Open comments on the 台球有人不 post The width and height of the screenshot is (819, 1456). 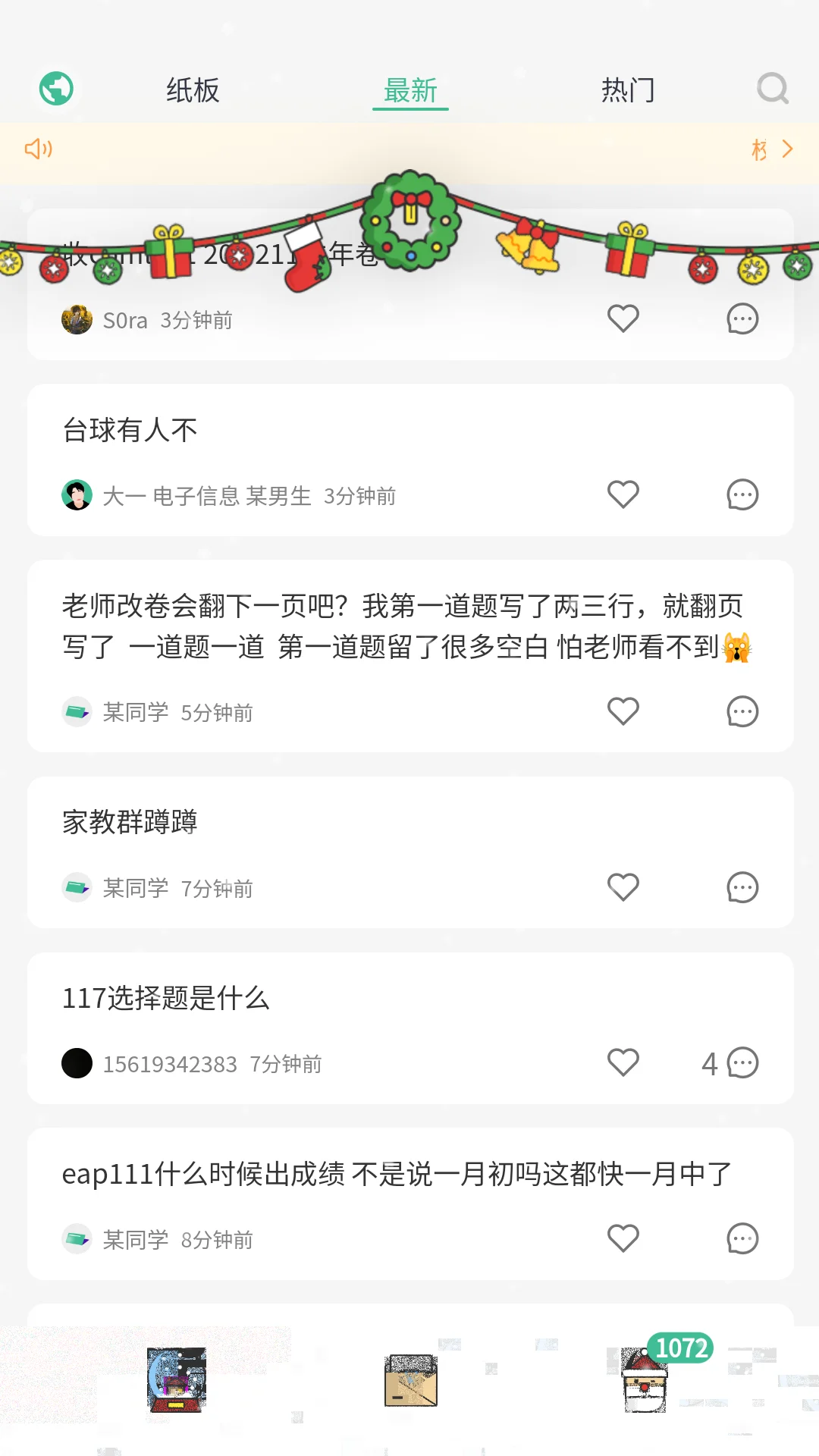tap(742, 494)
